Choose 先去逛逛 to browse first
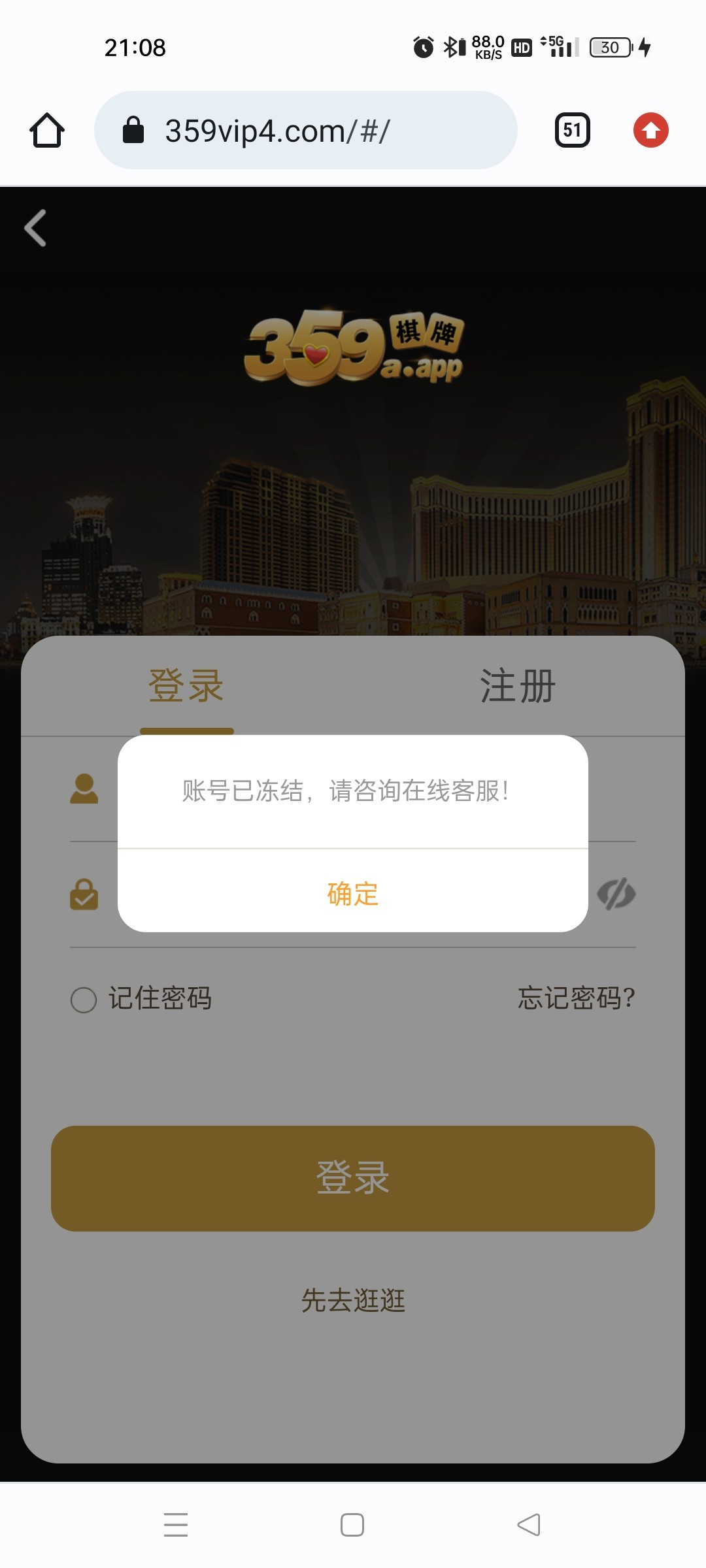 coord(353,1300)
